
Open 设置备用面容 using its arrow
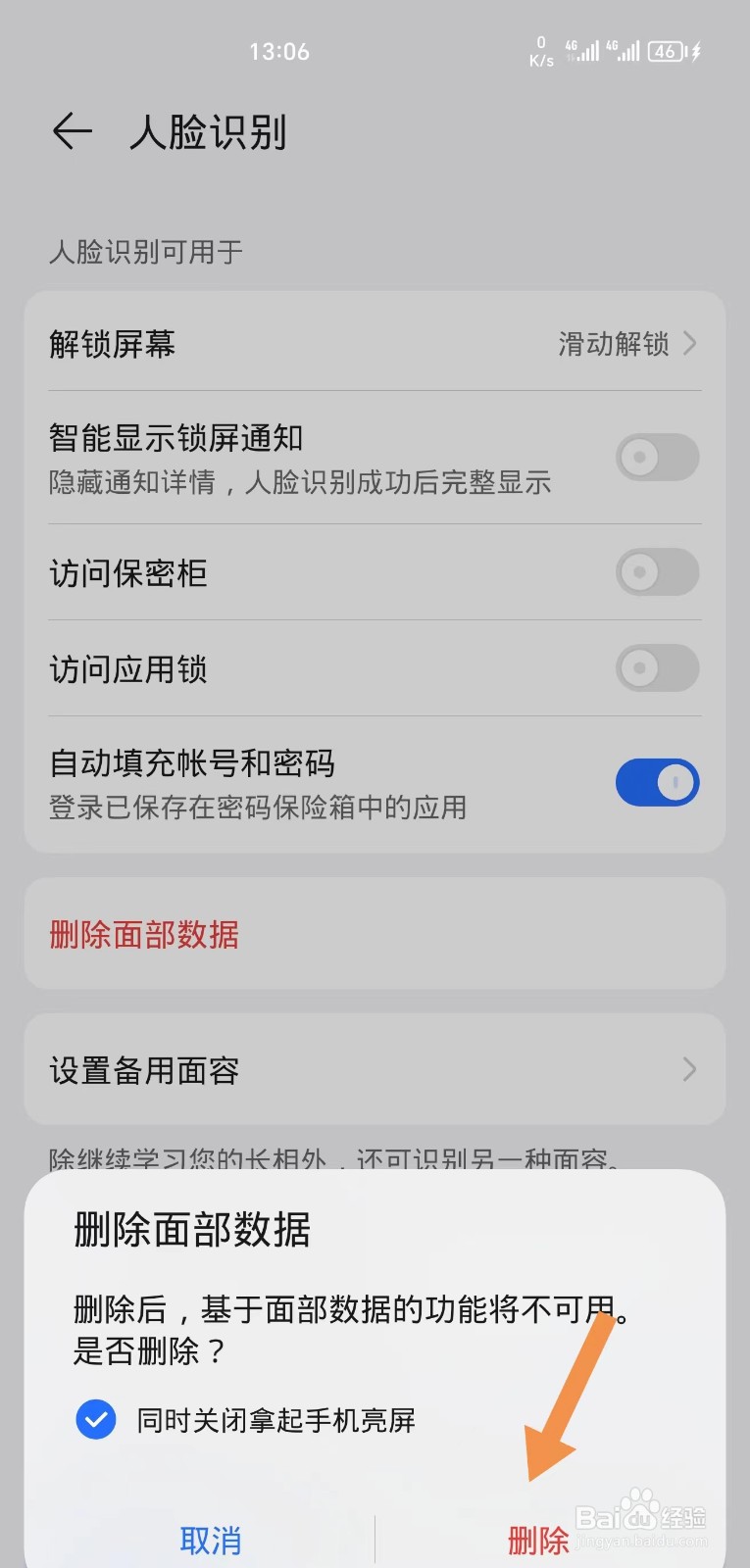tap(692, 1070)
